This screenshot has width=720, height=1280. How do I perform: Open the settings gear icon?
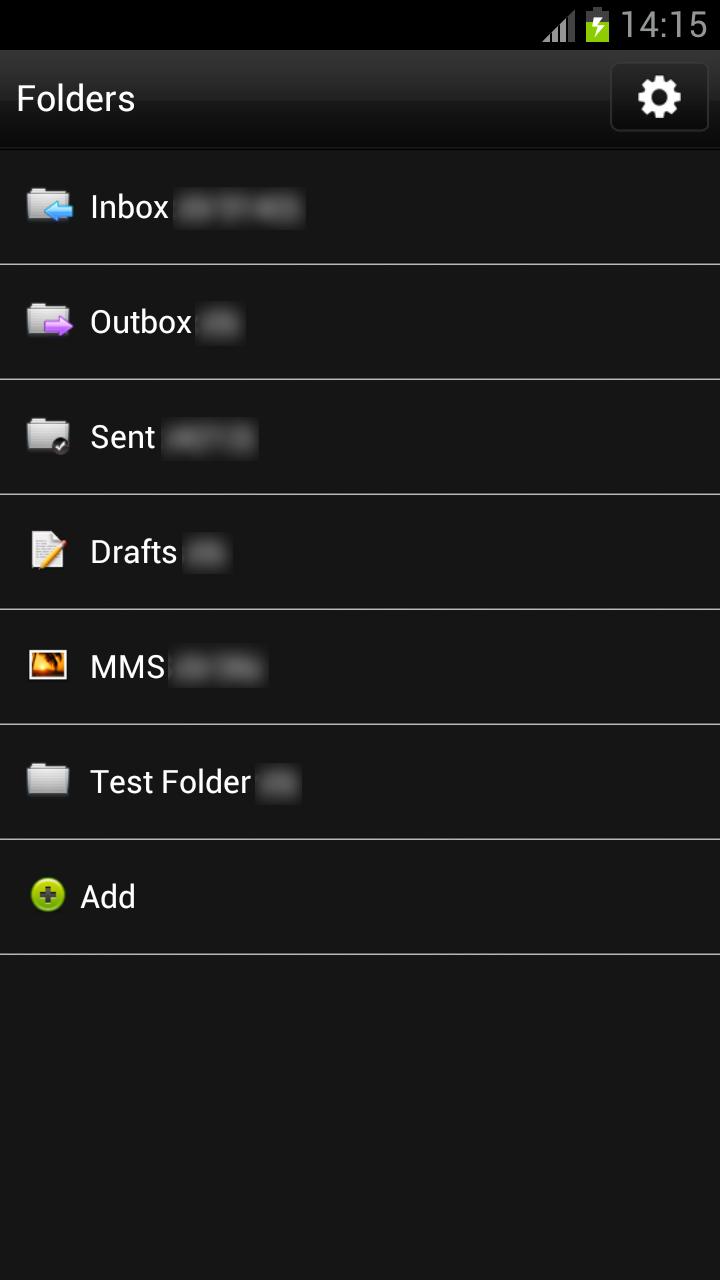point(659,98)
